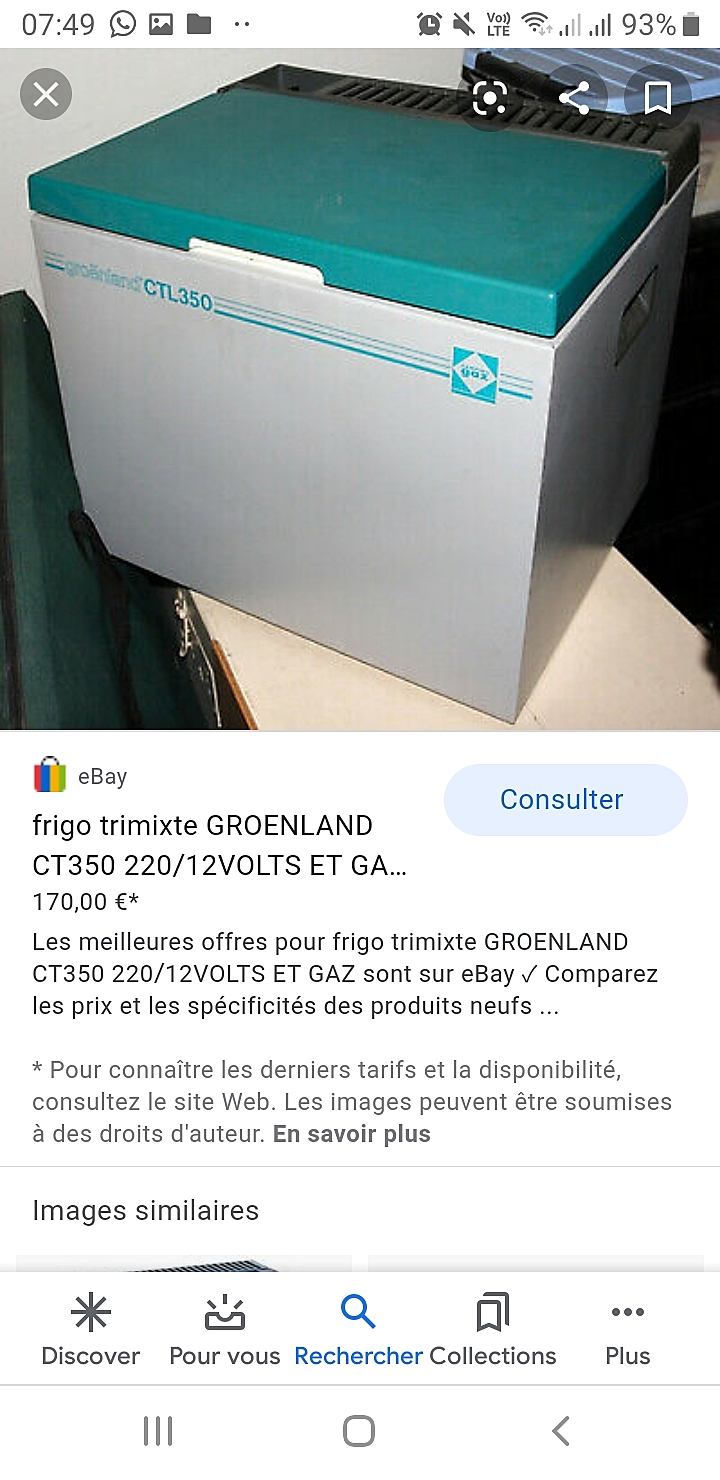Image resolution: width=720 pixels, height=1480 pixels.
Task: Open the frigo trimixte GROENLAND eBay listing
Action: click(x=220, y=845)
